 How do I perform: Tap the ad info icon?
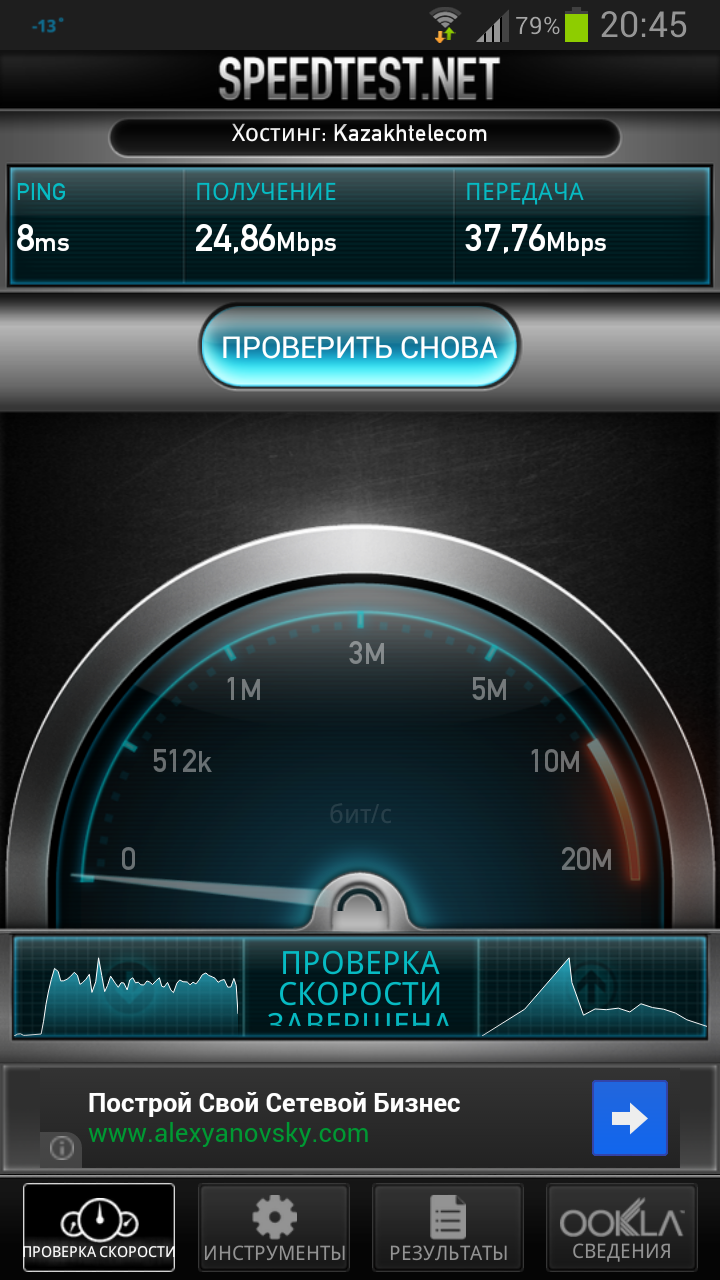[62, 1147]
